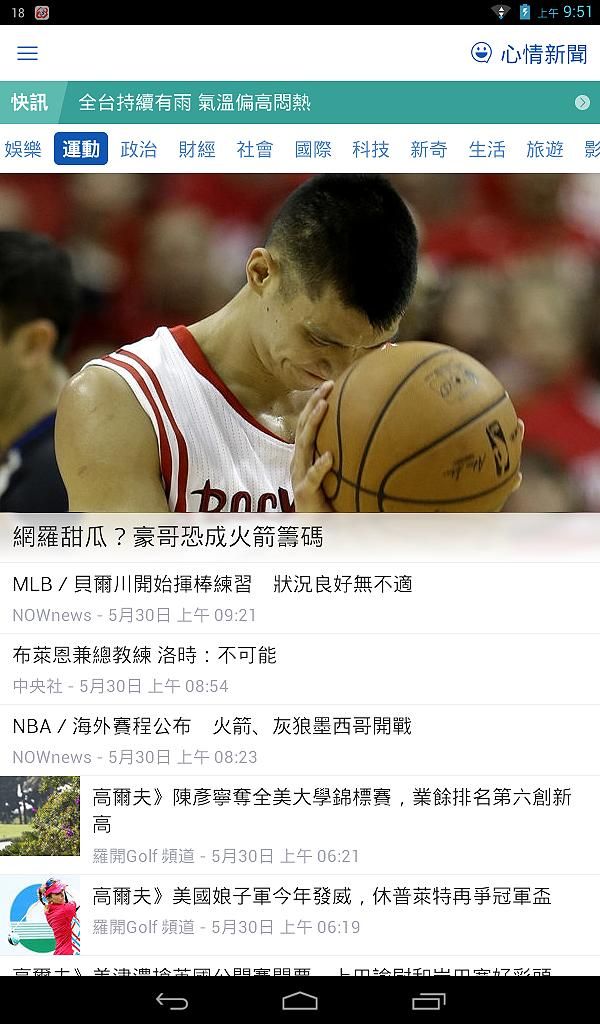Switch to the 政治 tab
The width and height of the screenshot is (600, 1024).
click(x=138, y=149)
